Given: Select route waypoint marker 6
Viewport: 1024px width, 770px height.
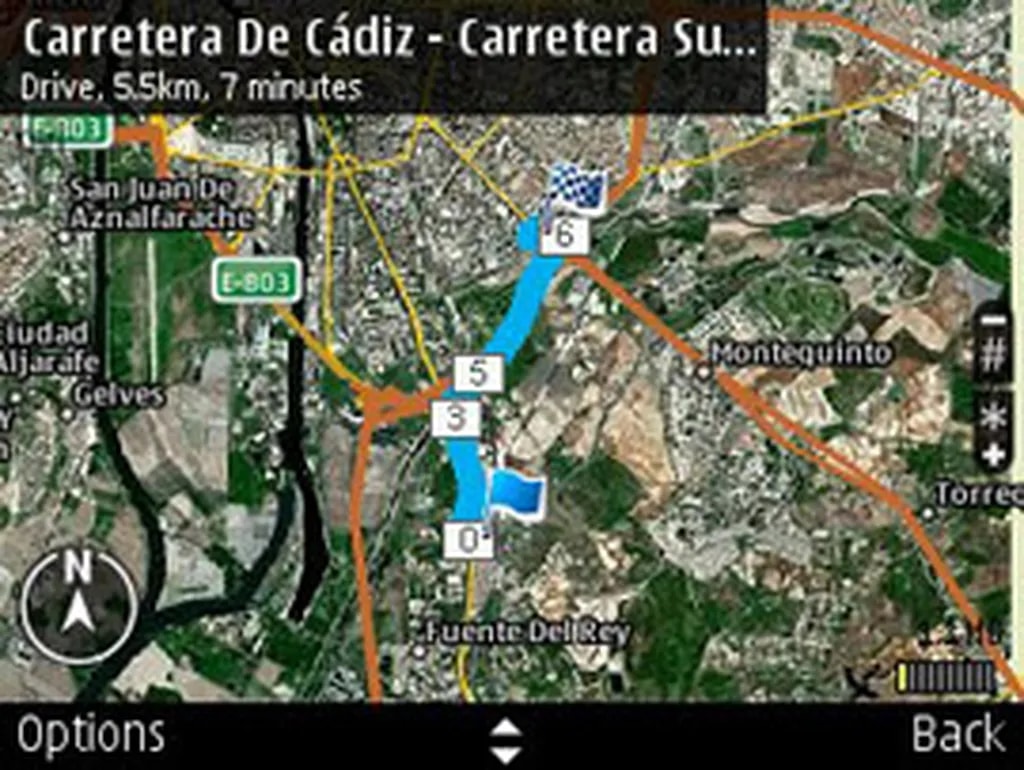Looking at the screenshot, I should [x=566, y=236].
